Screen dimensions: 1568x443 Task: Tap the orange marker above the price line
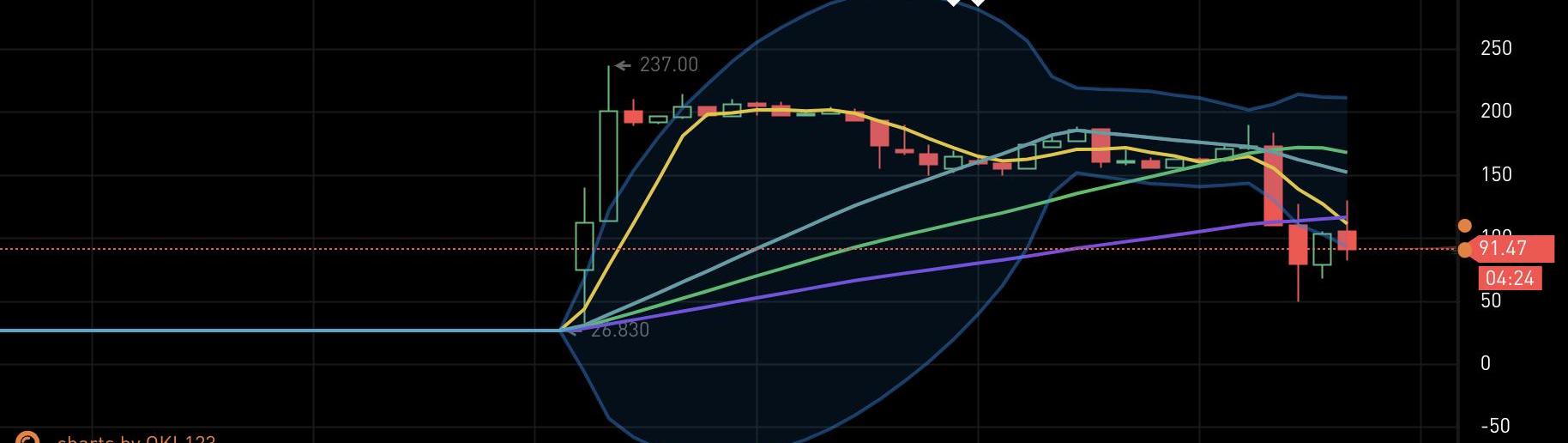pos(1464,227)
